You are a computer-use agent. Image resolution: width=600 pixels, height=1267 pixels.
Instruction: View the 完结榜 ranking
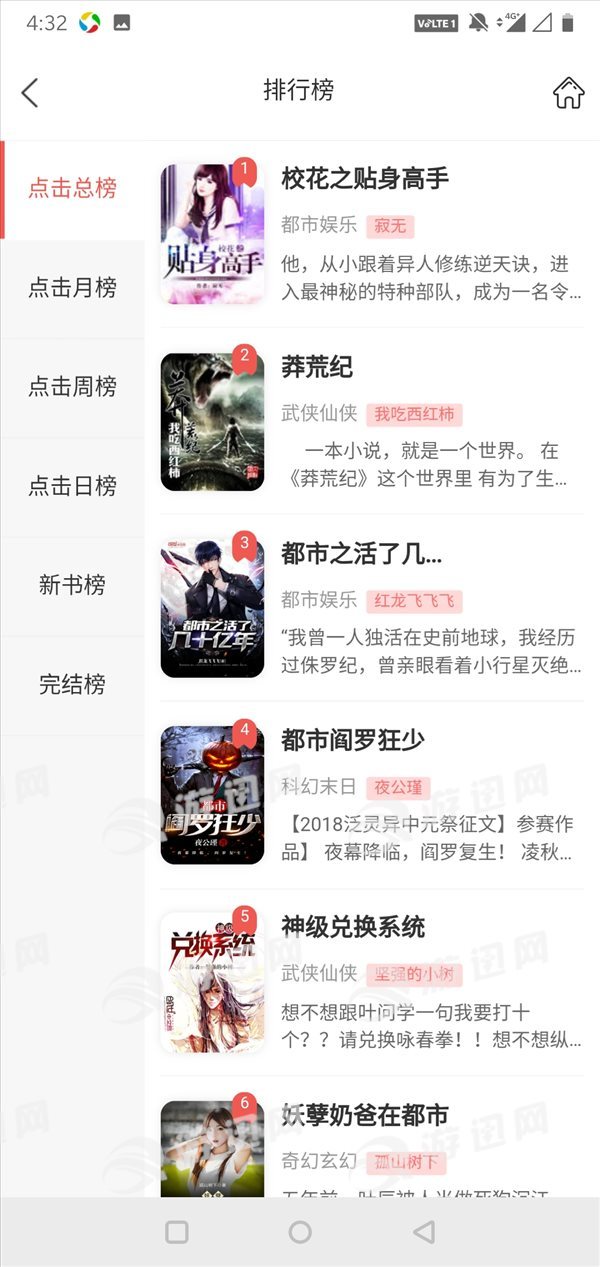(x=72, y=685)
